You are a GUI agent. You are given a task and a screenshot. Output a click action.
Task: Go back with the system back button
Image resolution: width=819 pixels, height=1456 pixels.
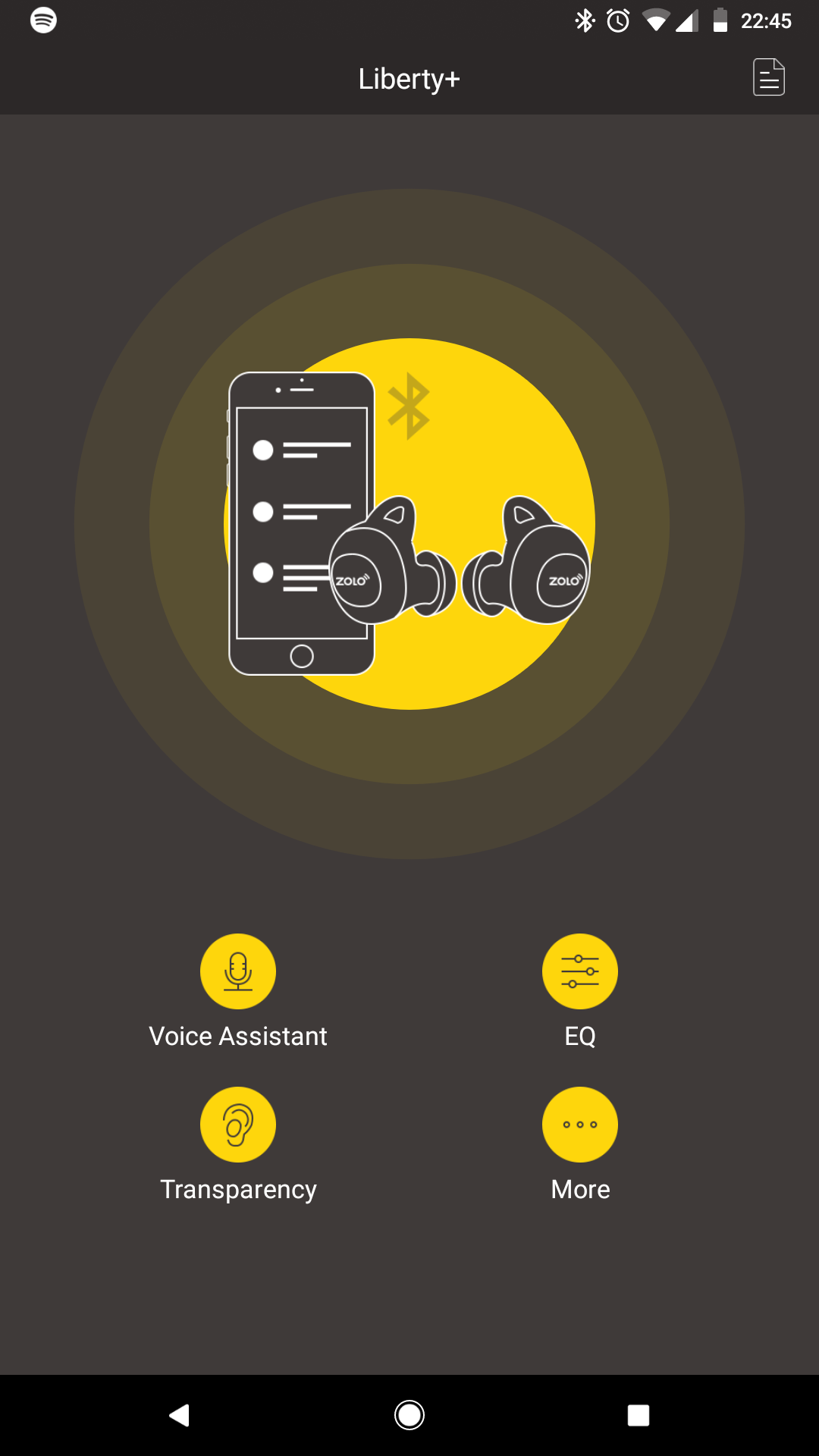180,1415
